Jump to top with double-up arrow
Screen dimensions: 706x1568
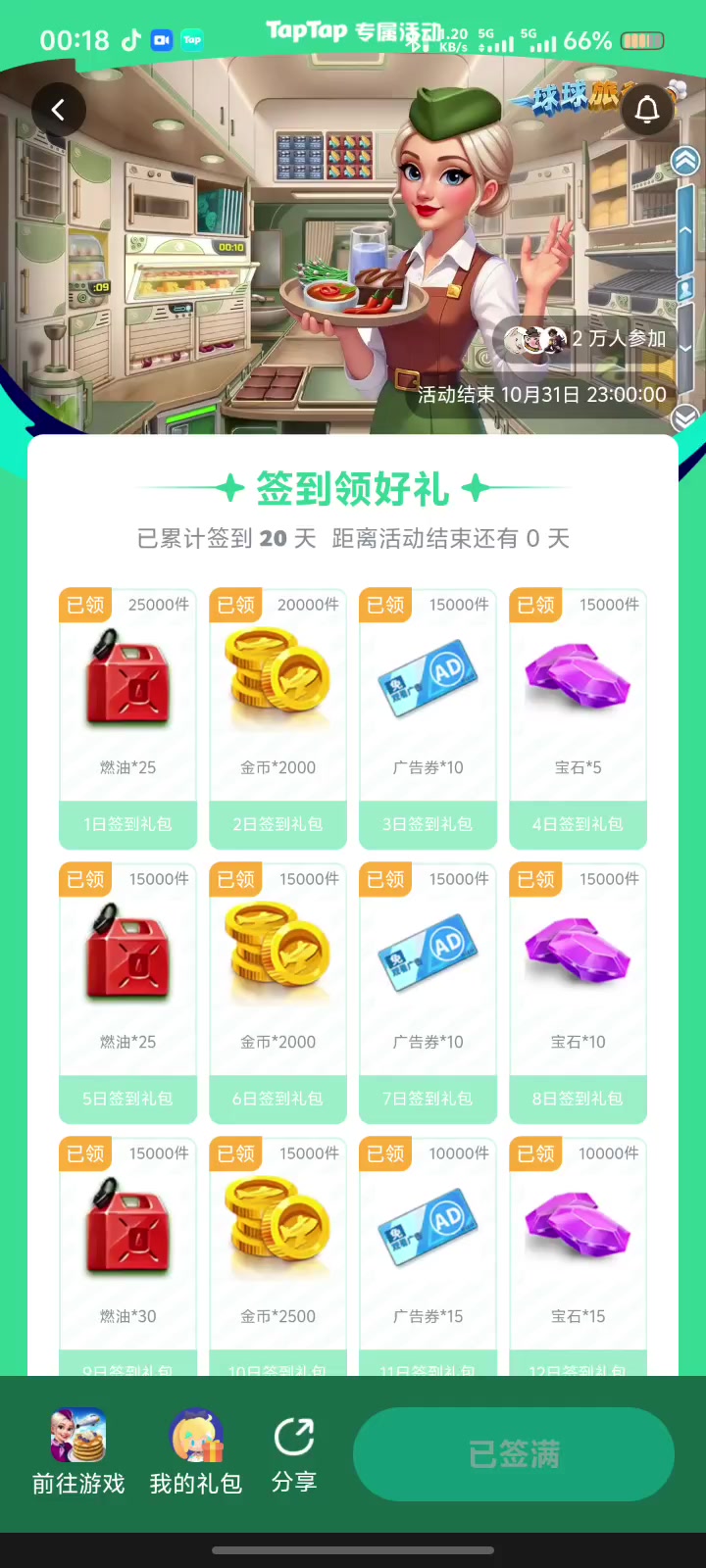[685, 161]
